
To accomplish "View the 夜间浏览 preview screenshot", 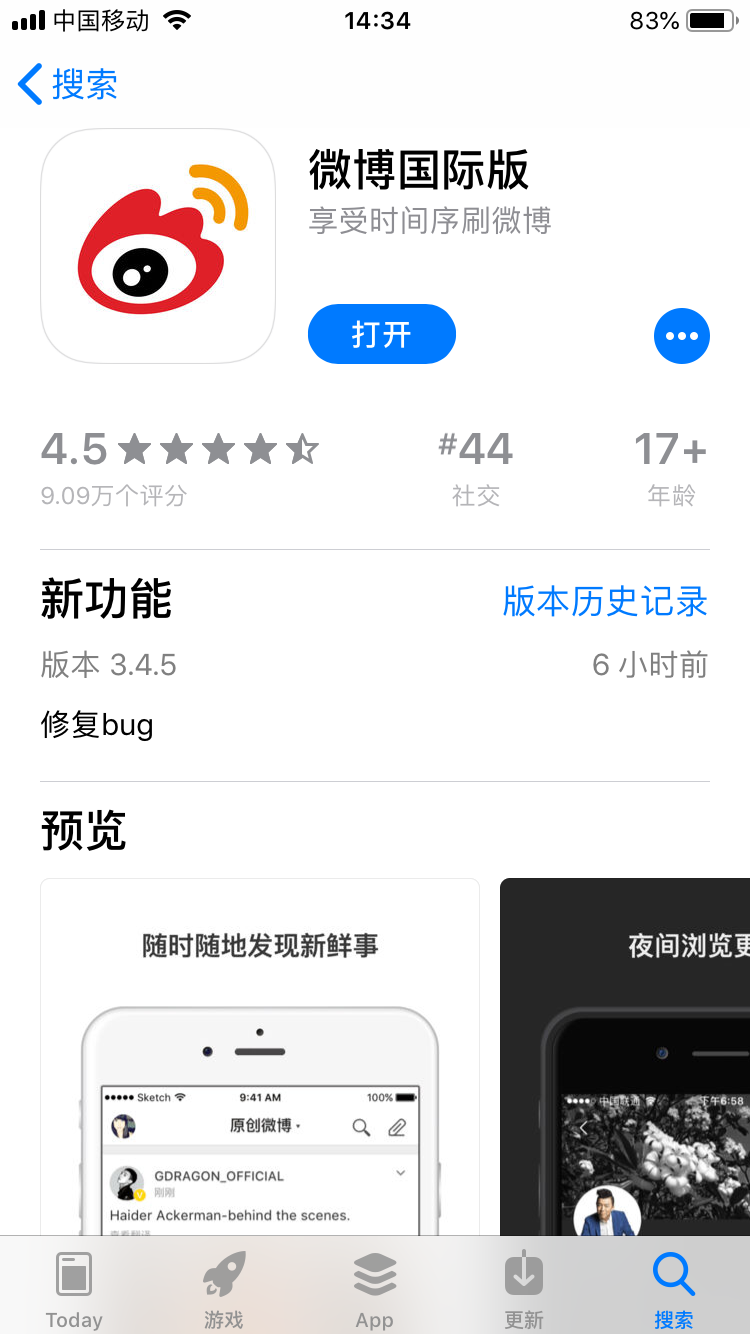I will pos(625,1057).
